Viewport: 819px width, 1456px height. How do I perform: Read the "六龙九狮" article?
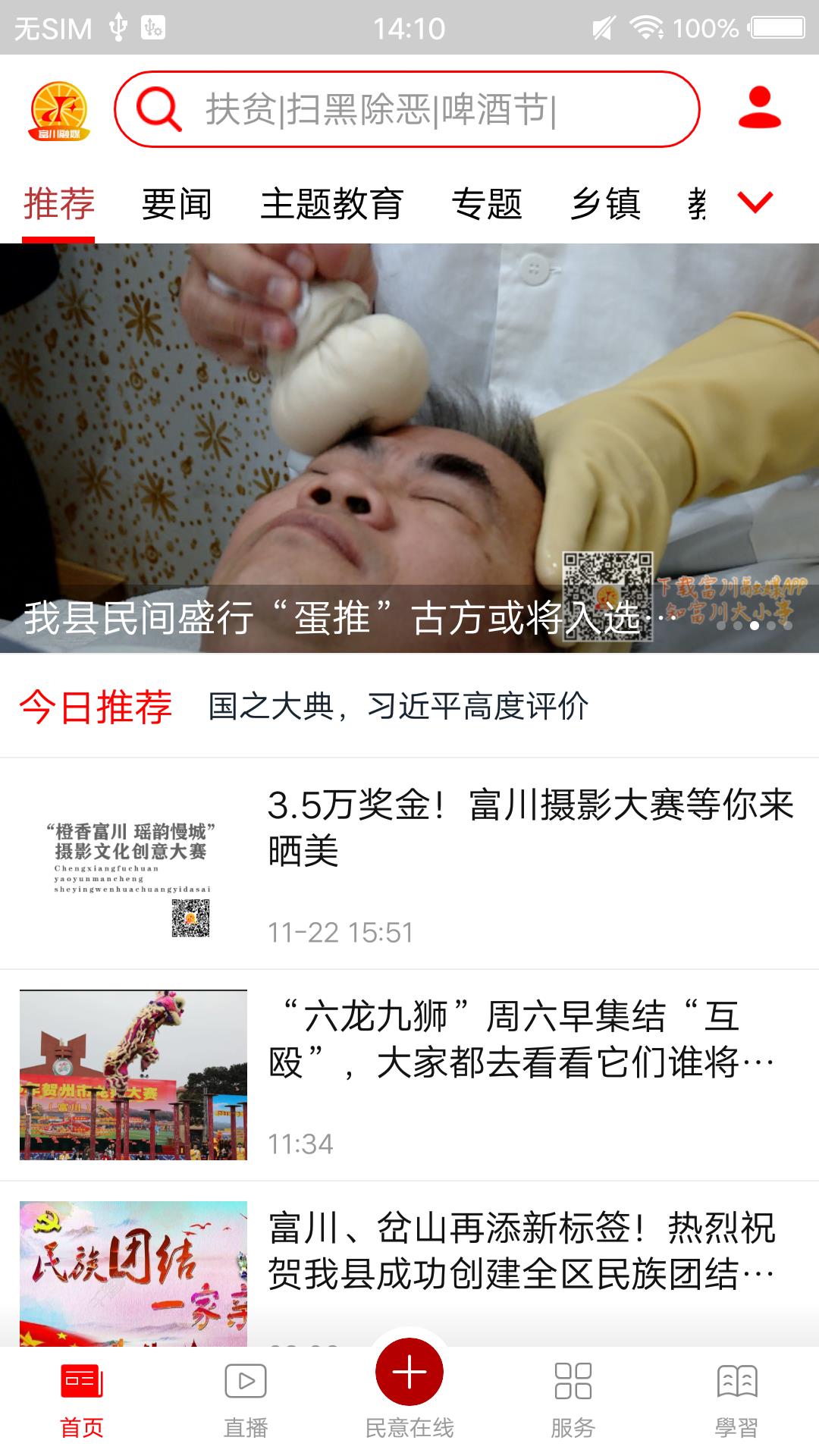point(522,1039)
